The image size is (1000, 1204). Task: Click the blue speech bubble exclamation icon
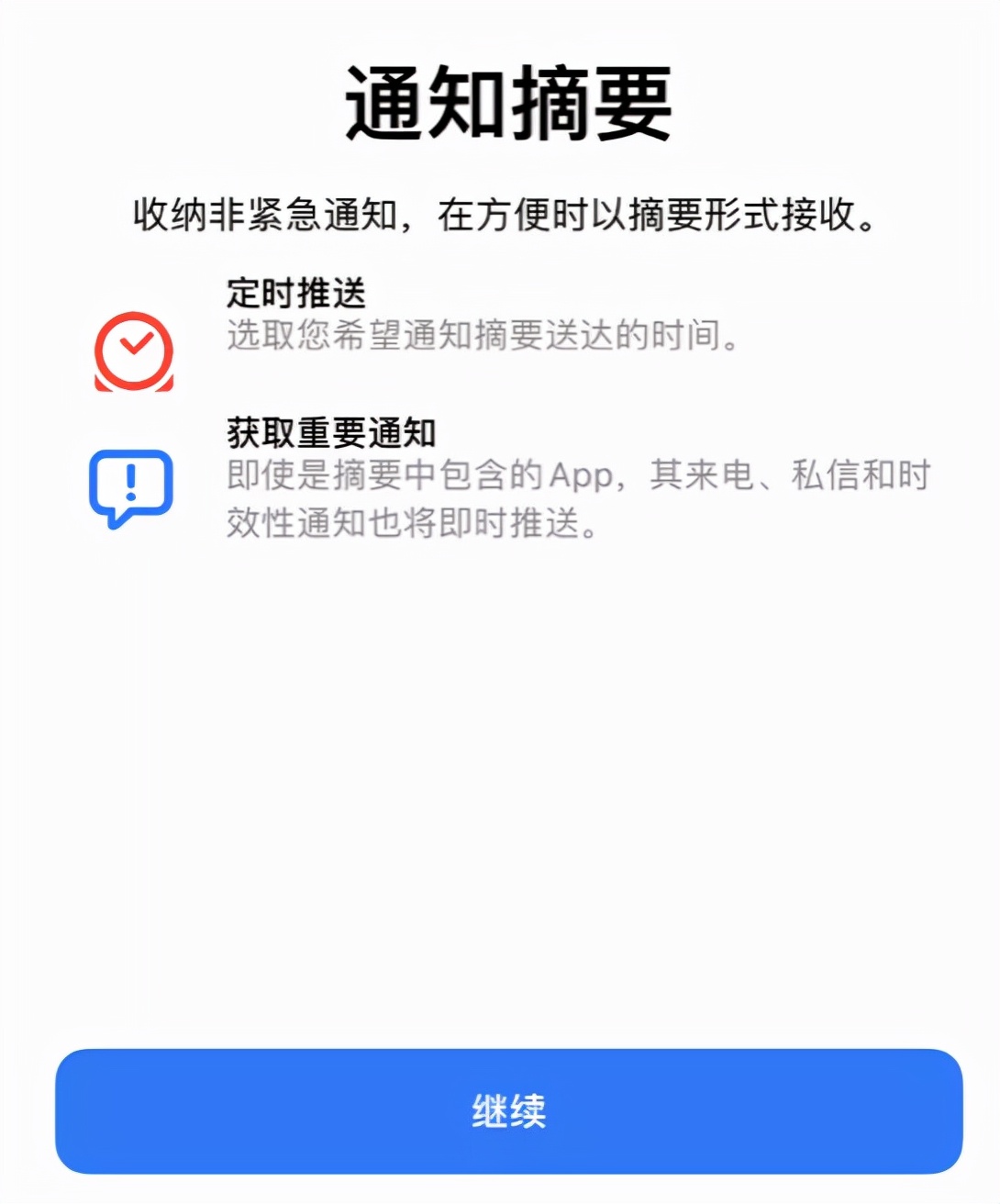click(x=130, y=486)
